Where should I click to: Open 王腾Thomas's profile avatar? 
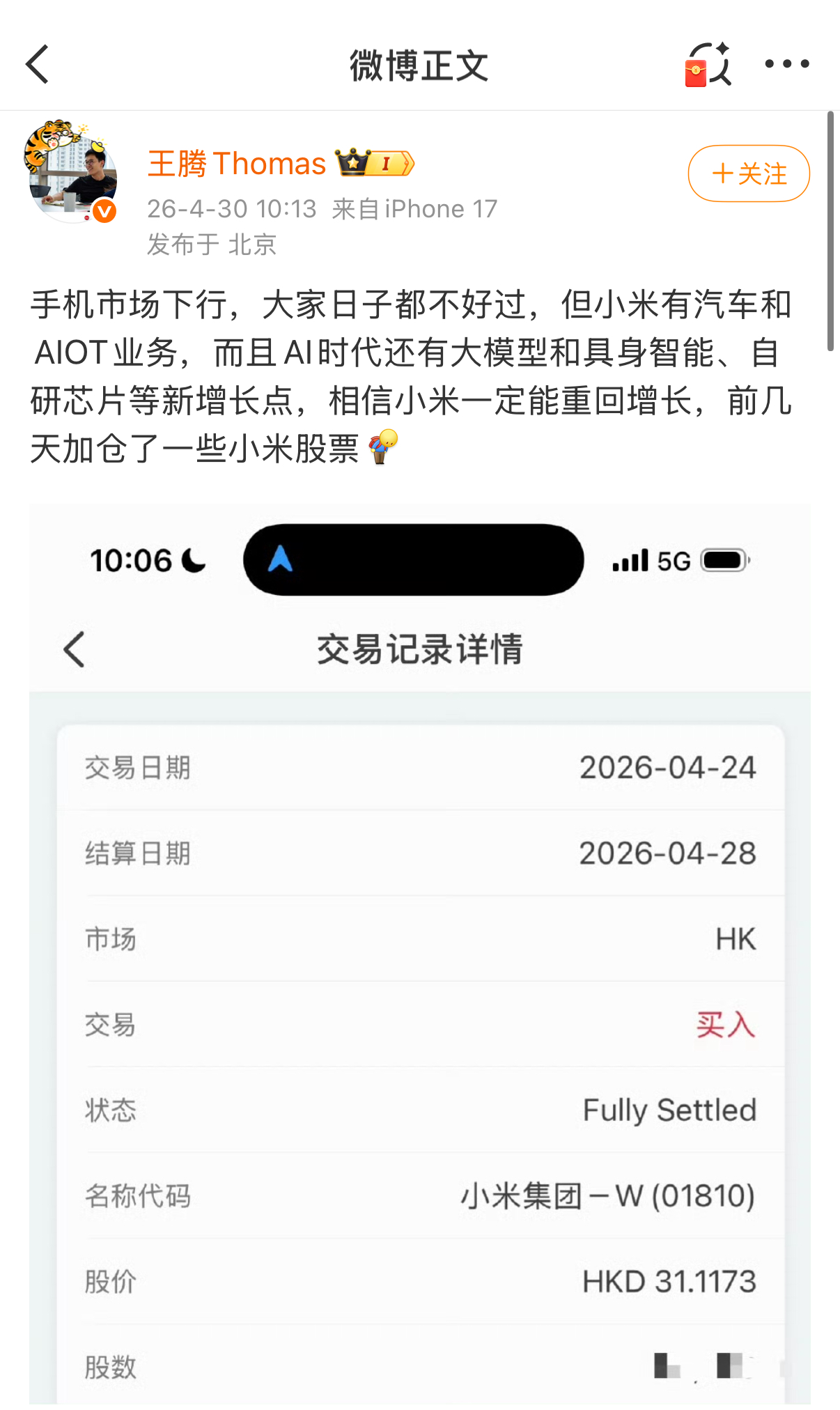coord(72,172)
